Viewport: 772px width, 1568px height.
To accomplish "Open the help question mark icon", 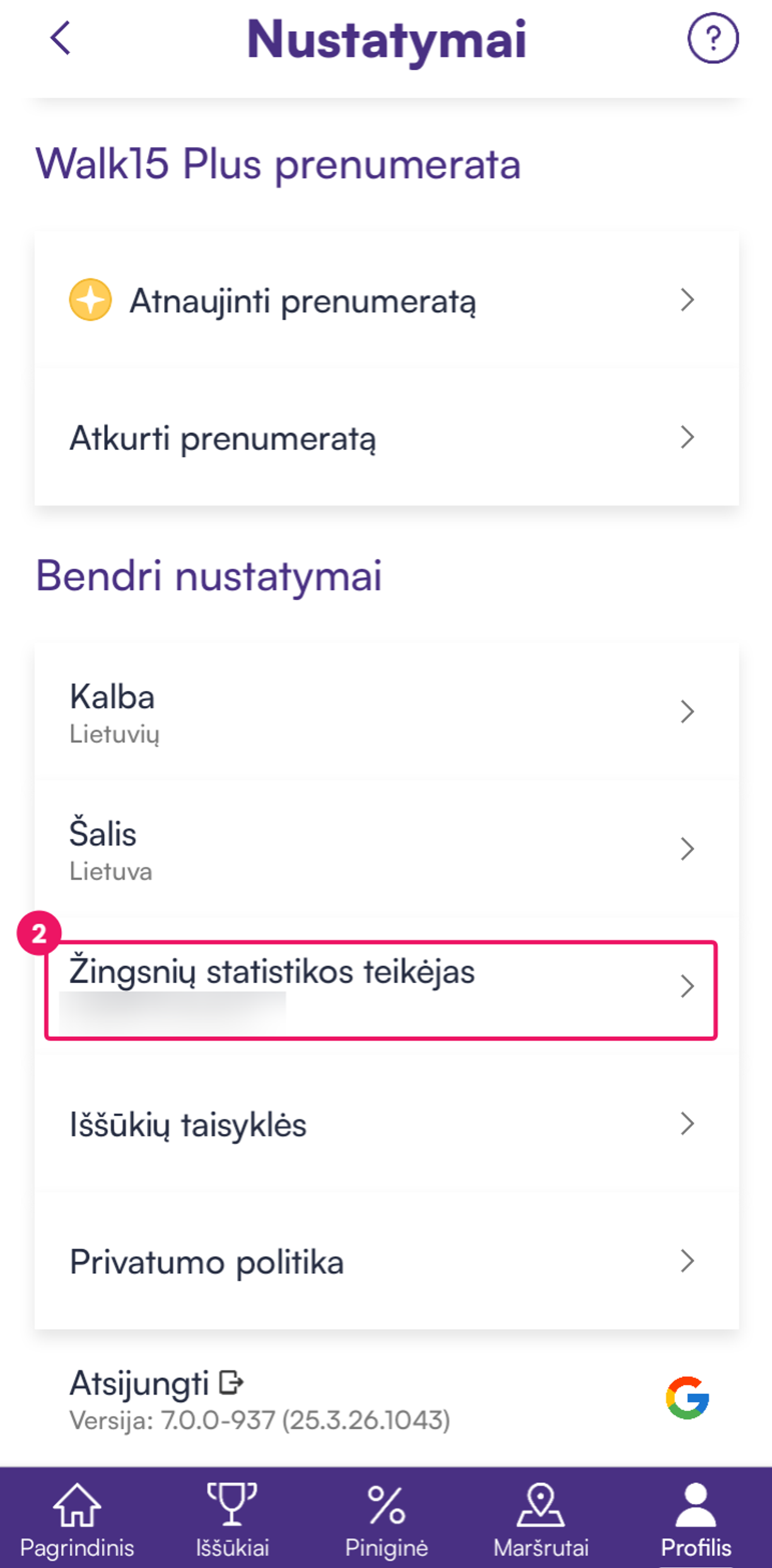I will pos(713,38).
